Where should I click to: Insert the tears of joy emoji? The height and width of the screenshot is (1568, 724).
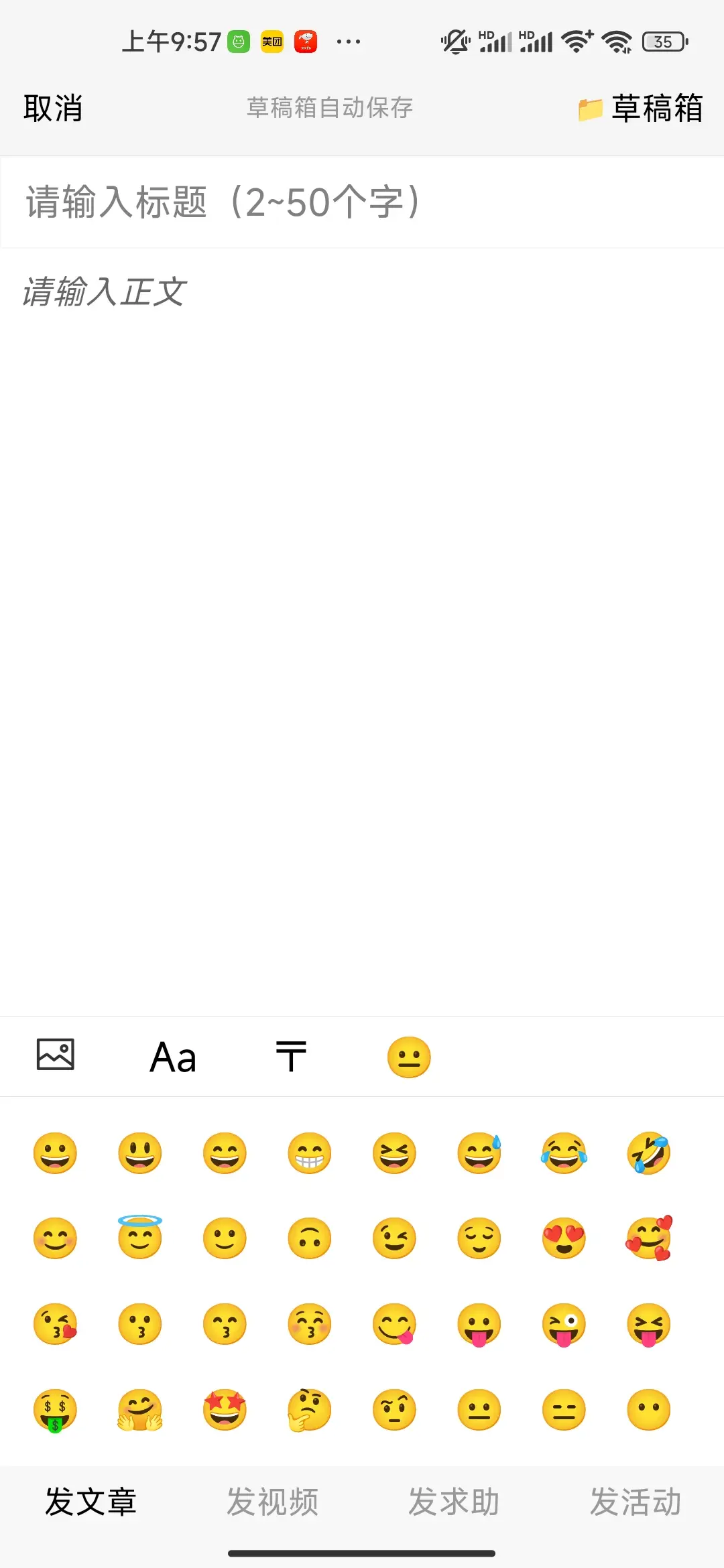click(x=564, y=1153)
